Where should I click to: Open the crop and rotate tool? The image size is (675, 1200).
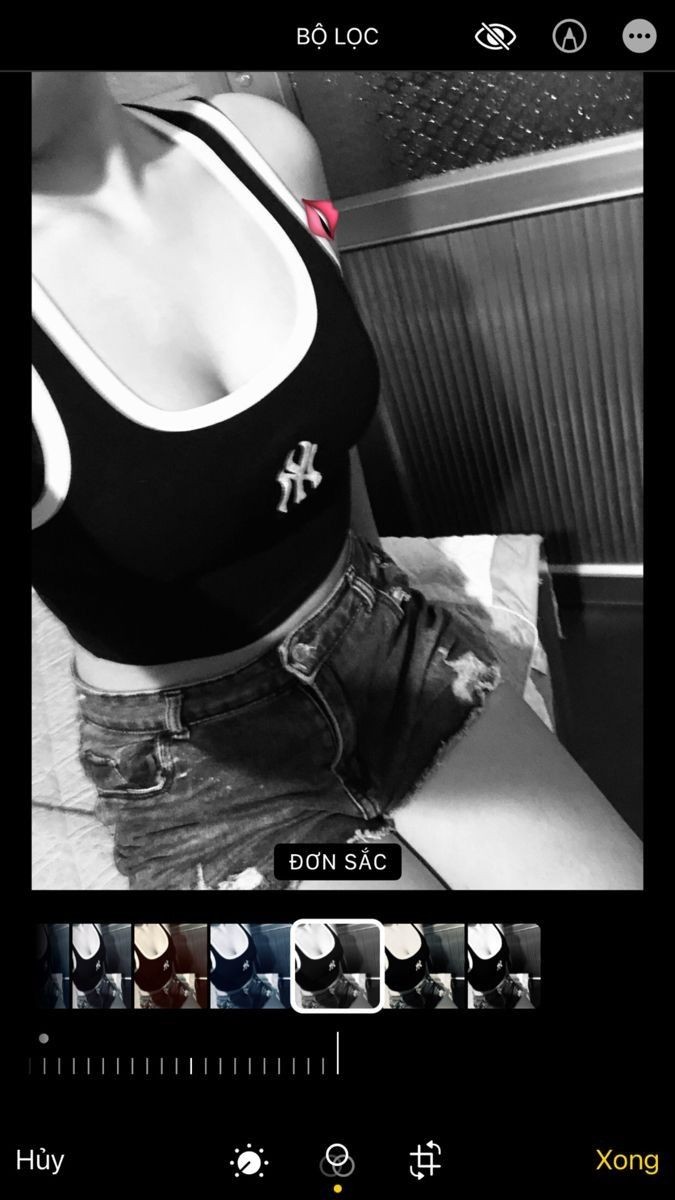[x=425, y=1160]
